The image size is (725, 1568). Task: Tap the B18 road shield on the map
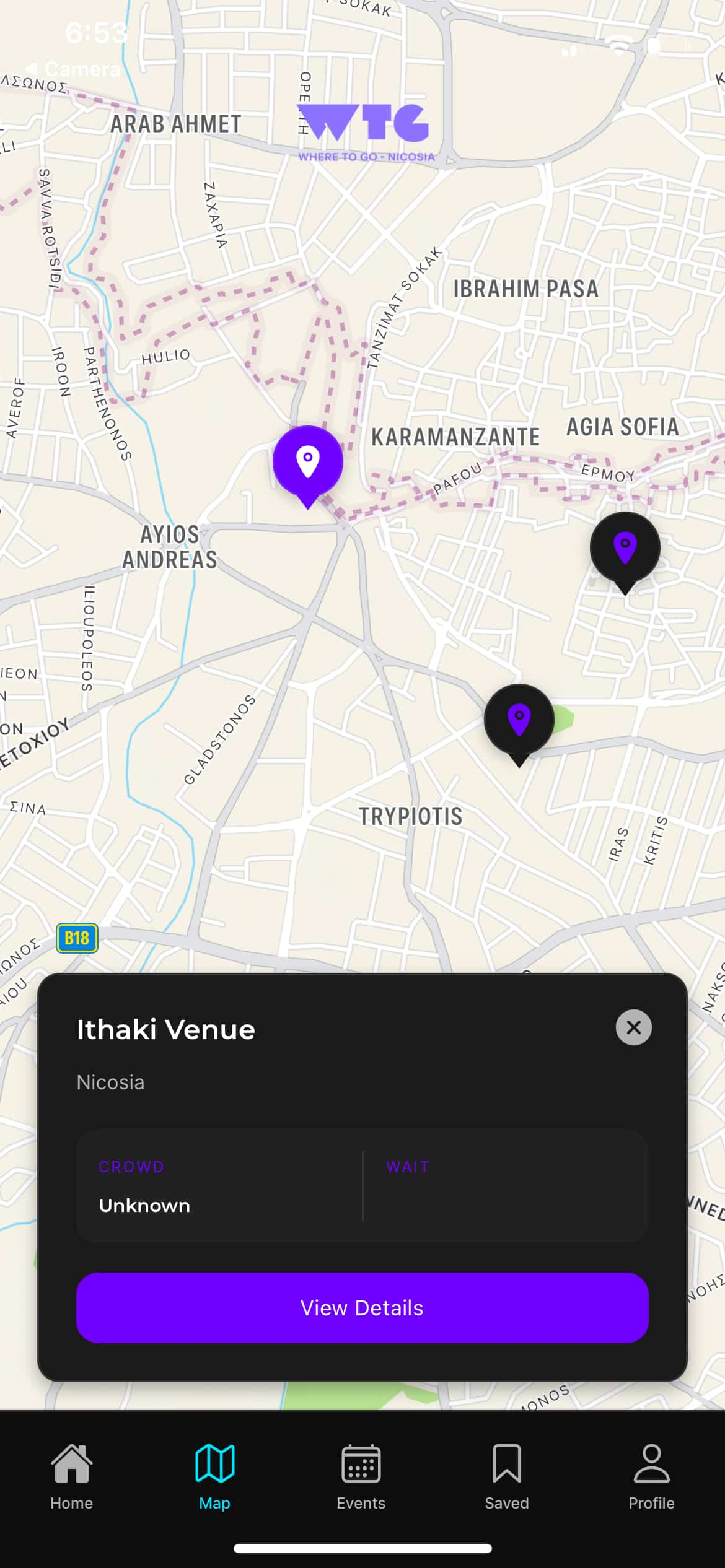[x=76, y=938]
